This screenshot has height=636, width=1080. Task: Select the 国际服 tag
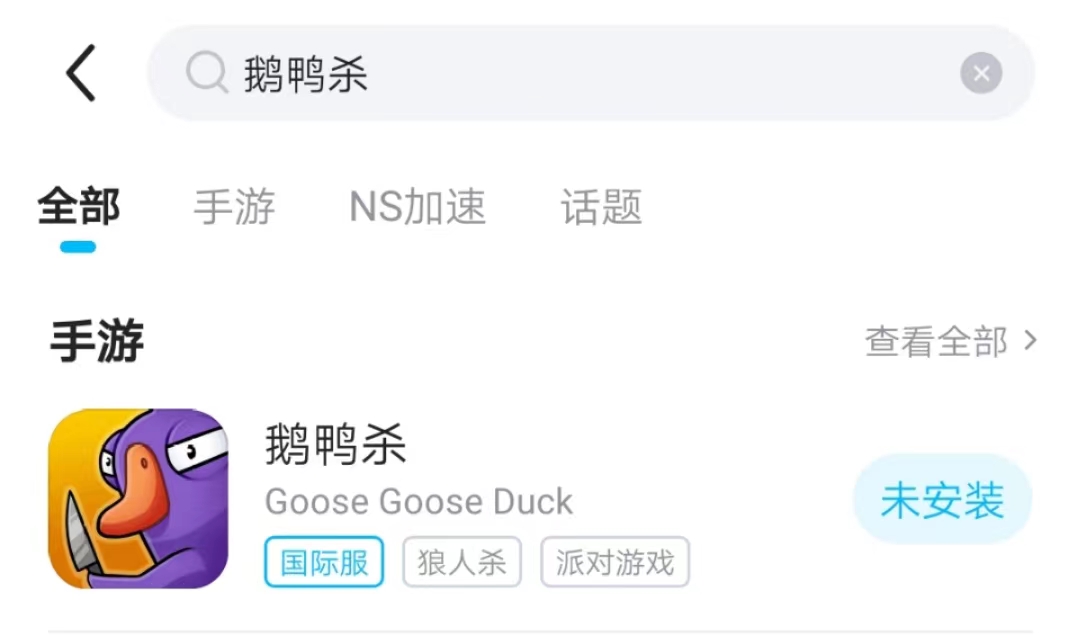(x=324, y=562)
